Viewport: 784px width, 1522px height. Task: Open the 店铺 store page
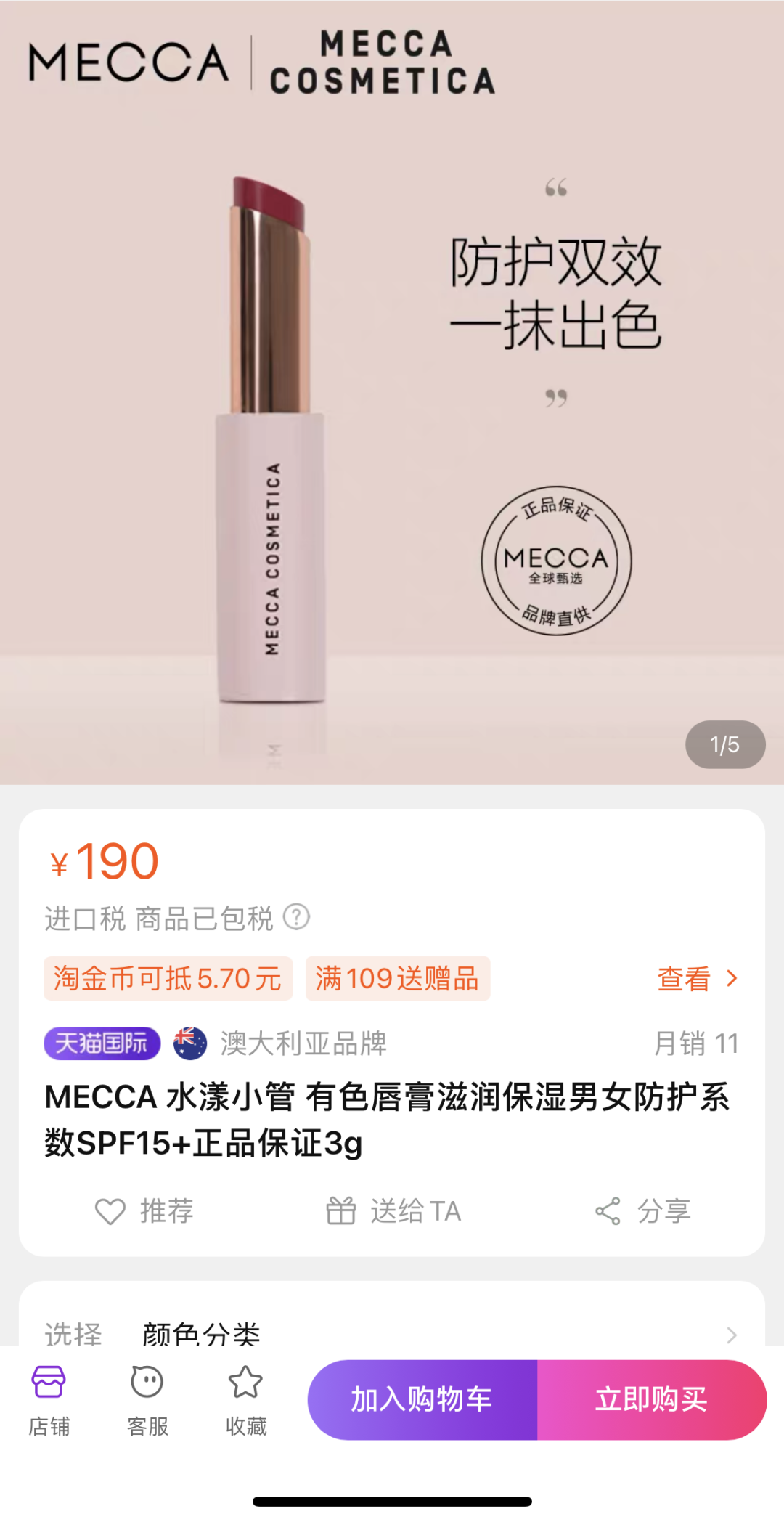point(49,1401)
